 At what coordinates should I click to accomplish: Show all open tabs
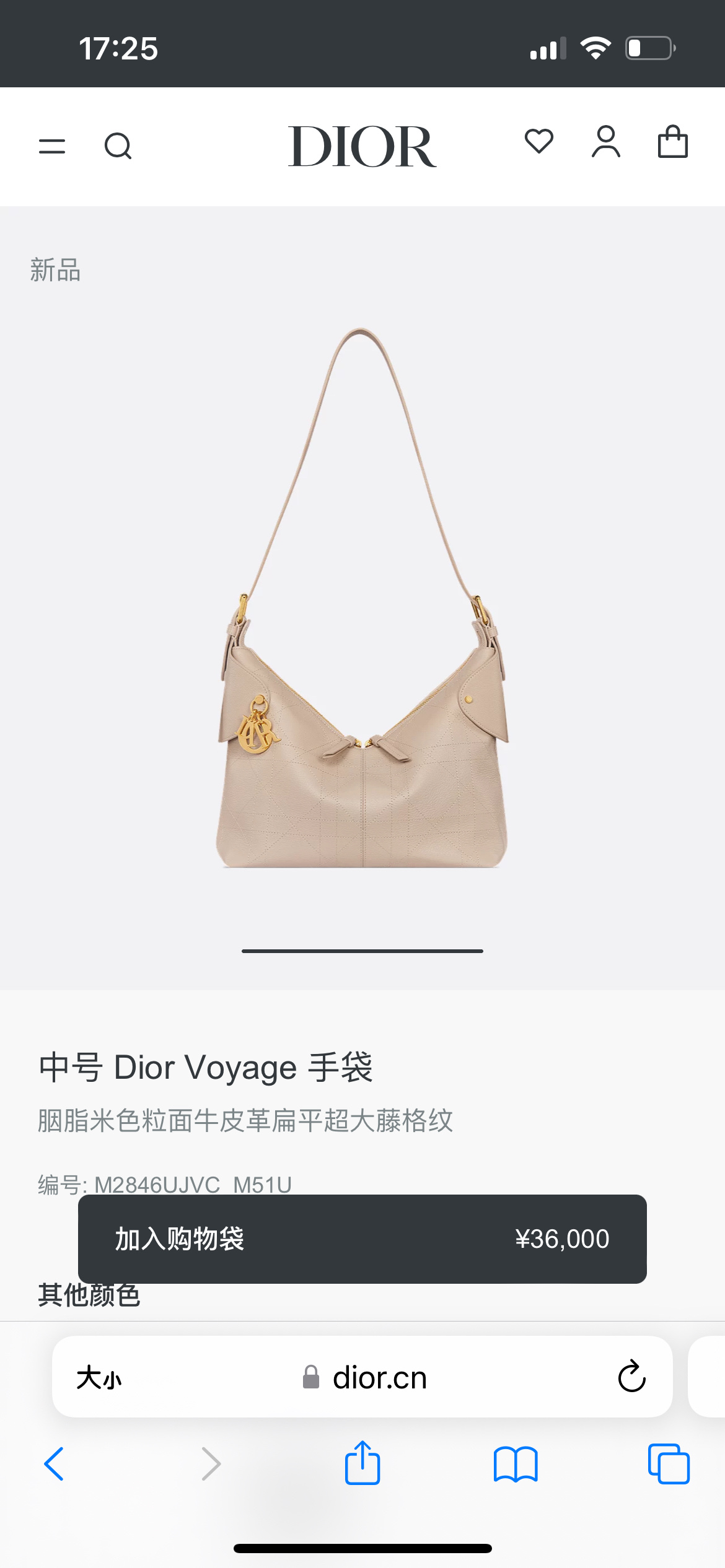(669, 1464)
